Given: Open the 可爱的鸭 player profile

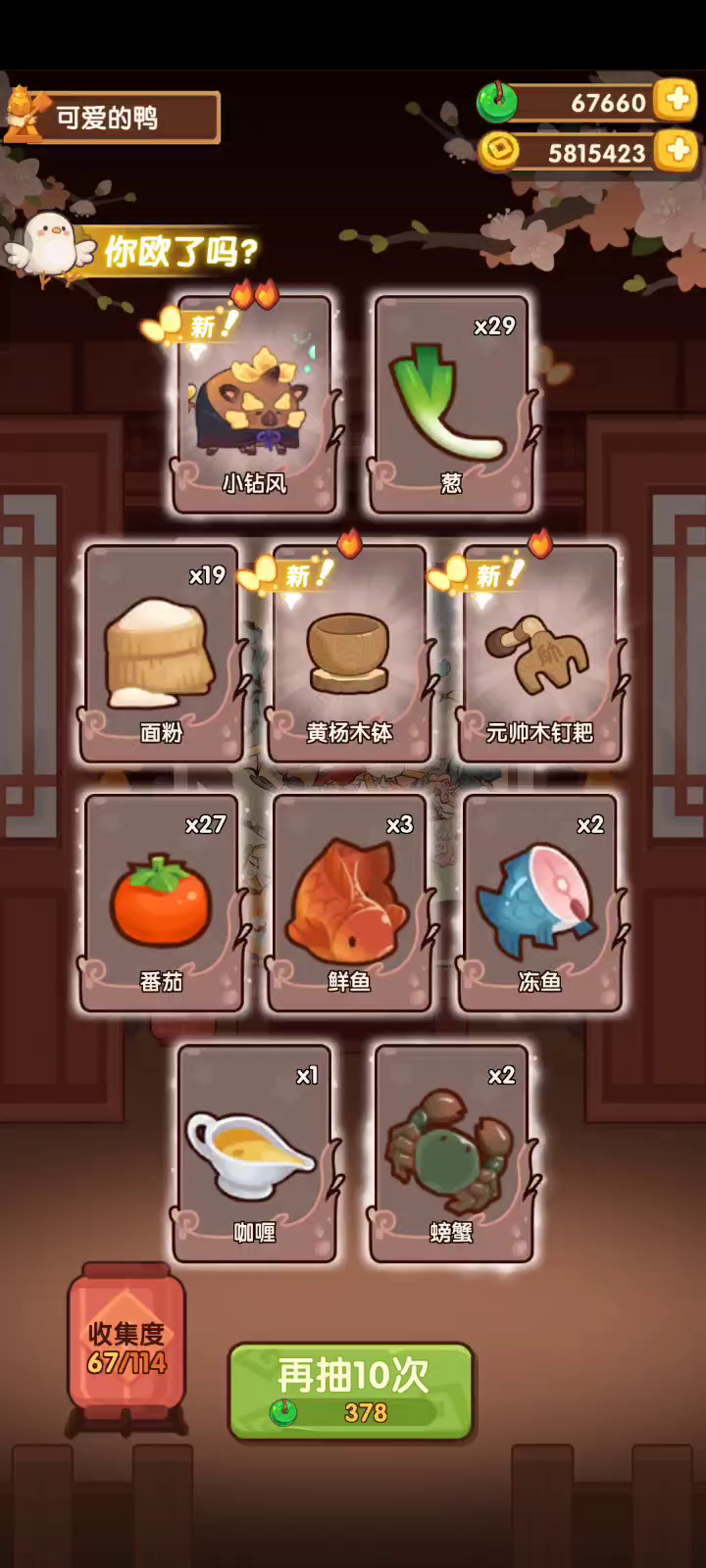Looking at the screenshot, I should pos(113,118).
